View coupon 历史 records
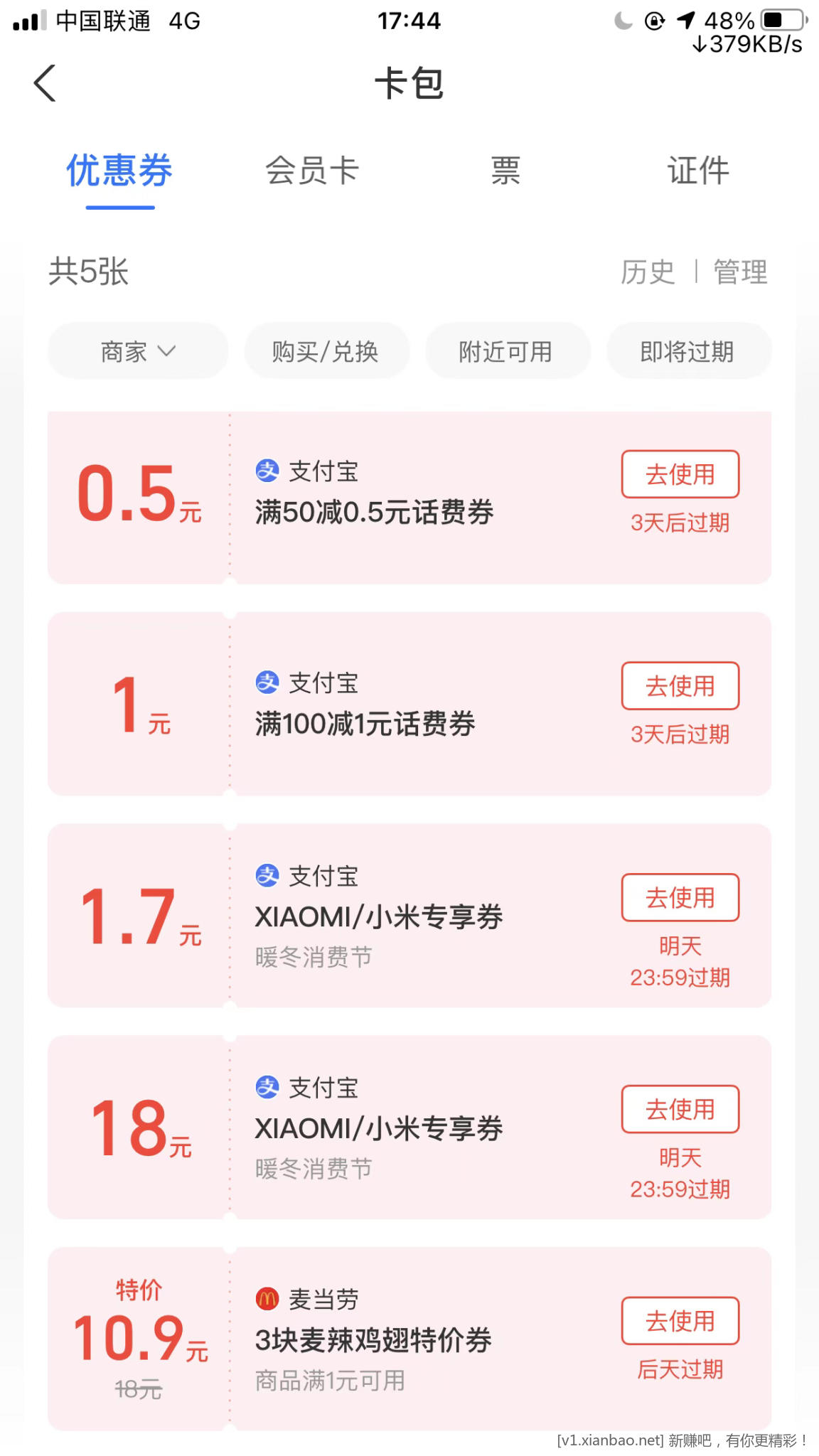Screen dimensions: 819x1456 tap(647, 272)
